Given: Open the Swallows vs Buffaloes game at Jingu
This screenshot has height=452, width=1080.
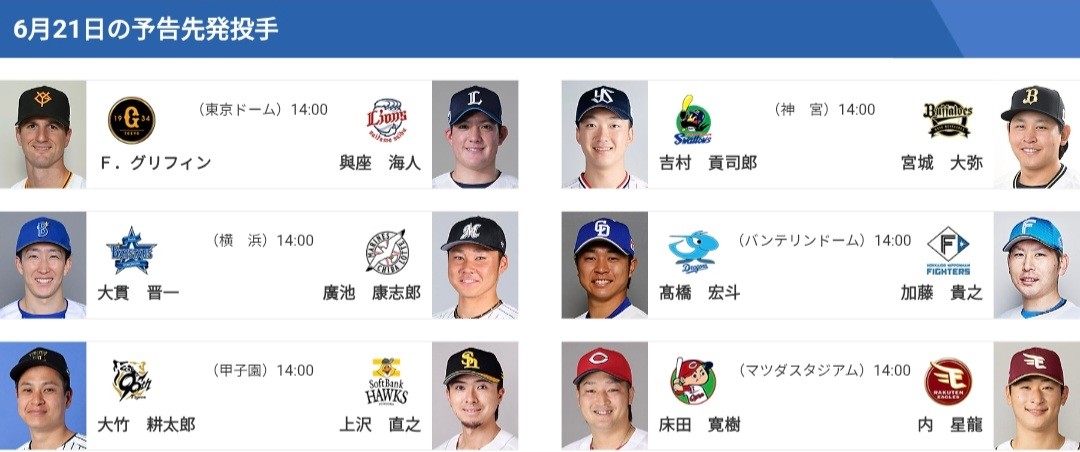Looking at the screenshot, I should (x=822, y=135).
